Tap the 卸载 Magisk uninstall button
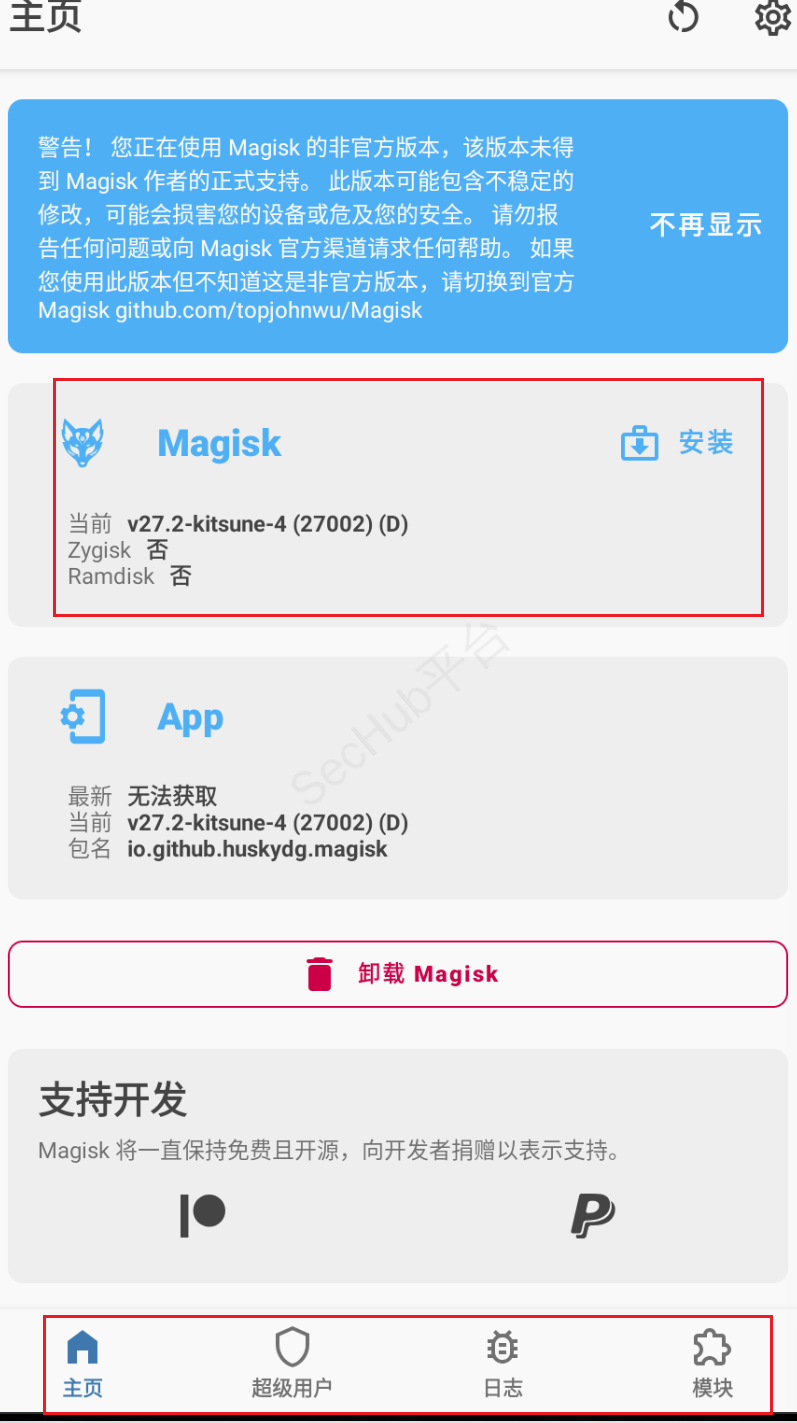 [398, 974]
